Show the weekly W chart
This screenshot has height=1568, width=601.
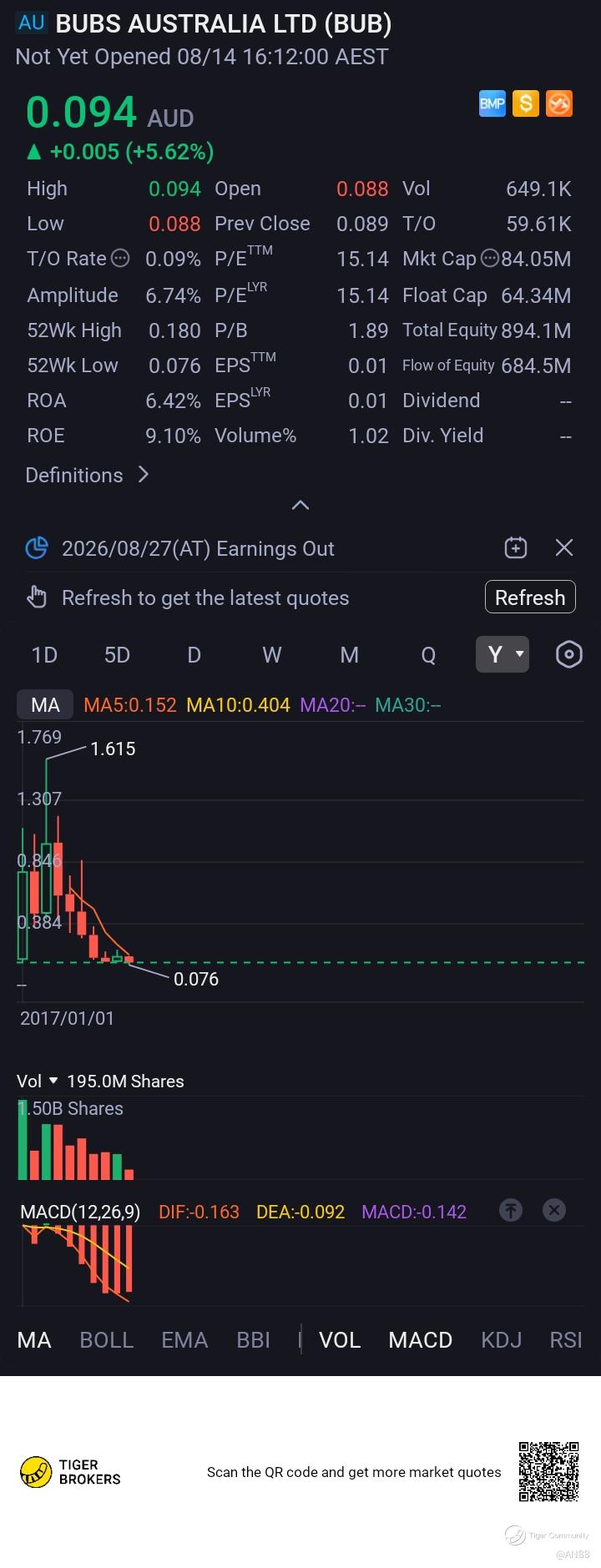point(272,654)
